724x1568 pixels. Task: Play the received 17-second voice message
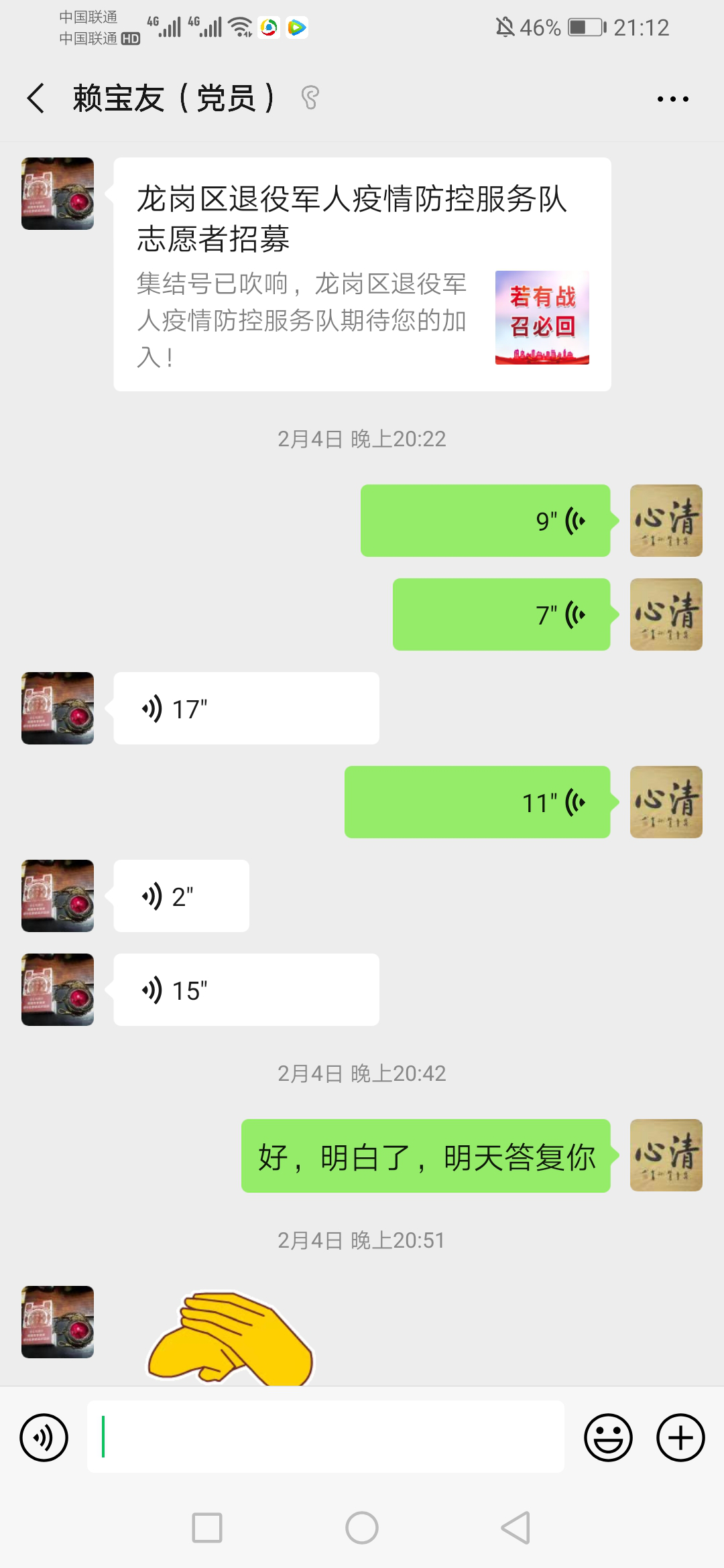click(246, 708)
